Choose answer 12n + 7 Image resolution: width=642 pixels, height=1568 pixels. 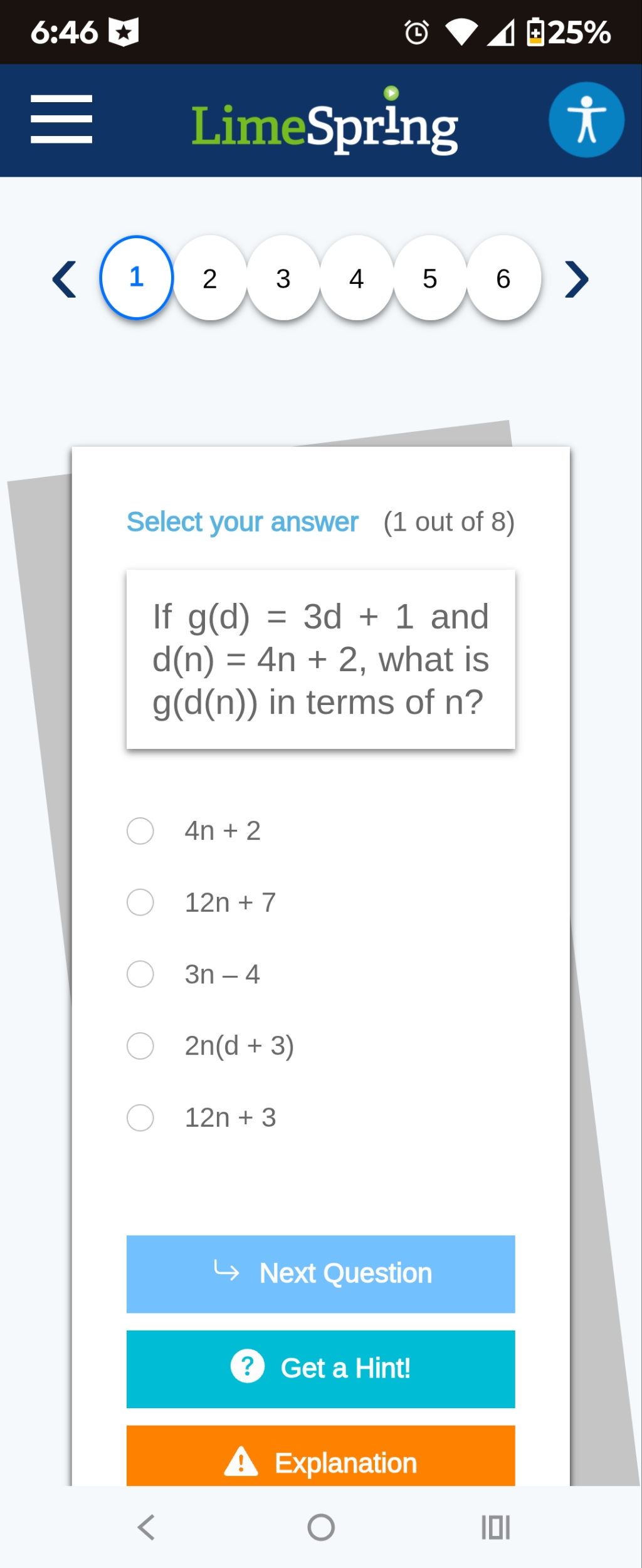[x=140, y=902]
